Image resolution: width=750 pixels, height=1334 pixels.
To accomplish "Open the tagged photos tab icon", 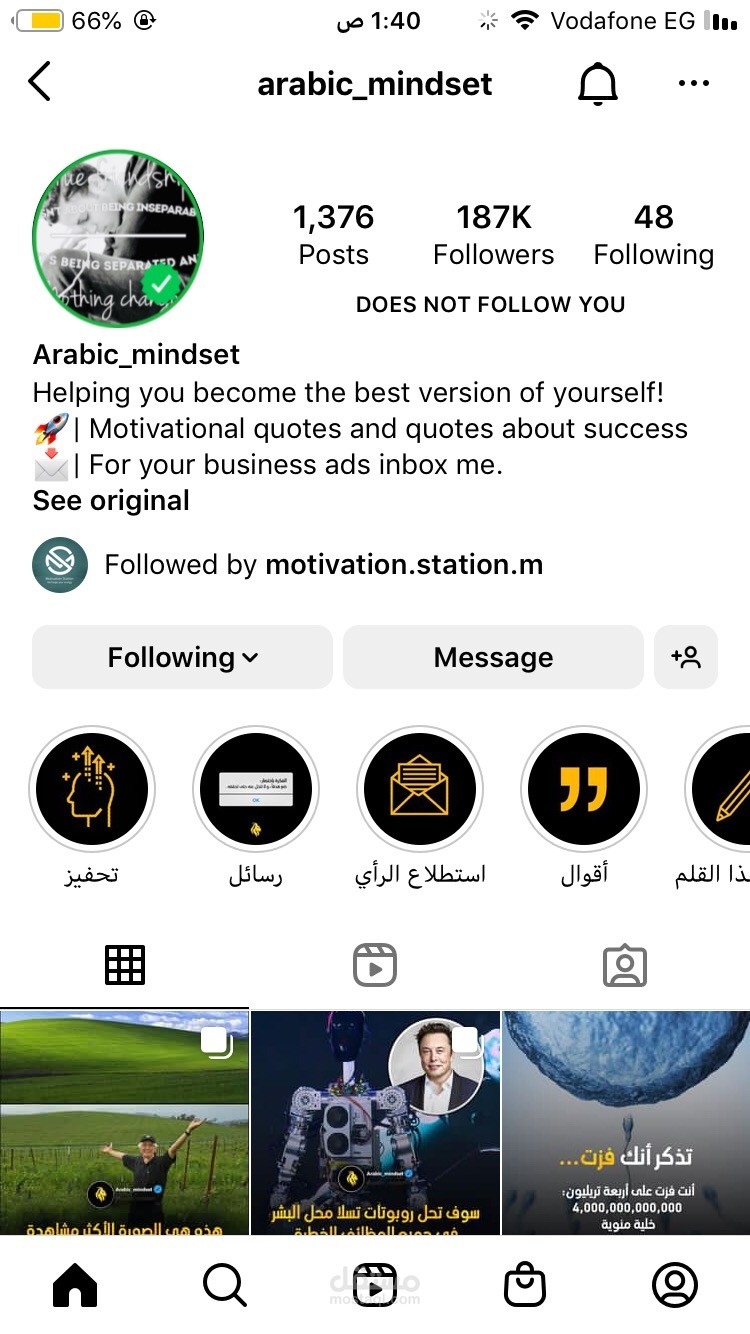I will coord(625,963).
